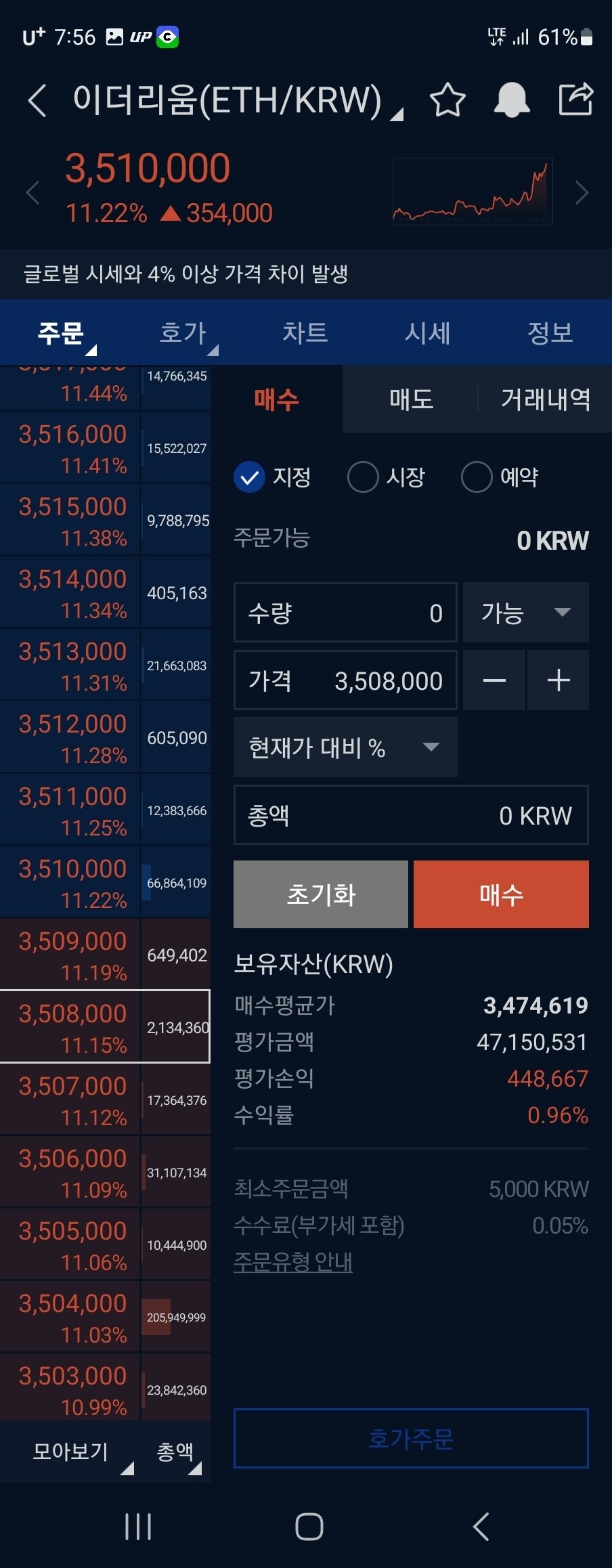Open the price alert bell
Viewport: 612px width, 1568px height.
click(512, 100)
